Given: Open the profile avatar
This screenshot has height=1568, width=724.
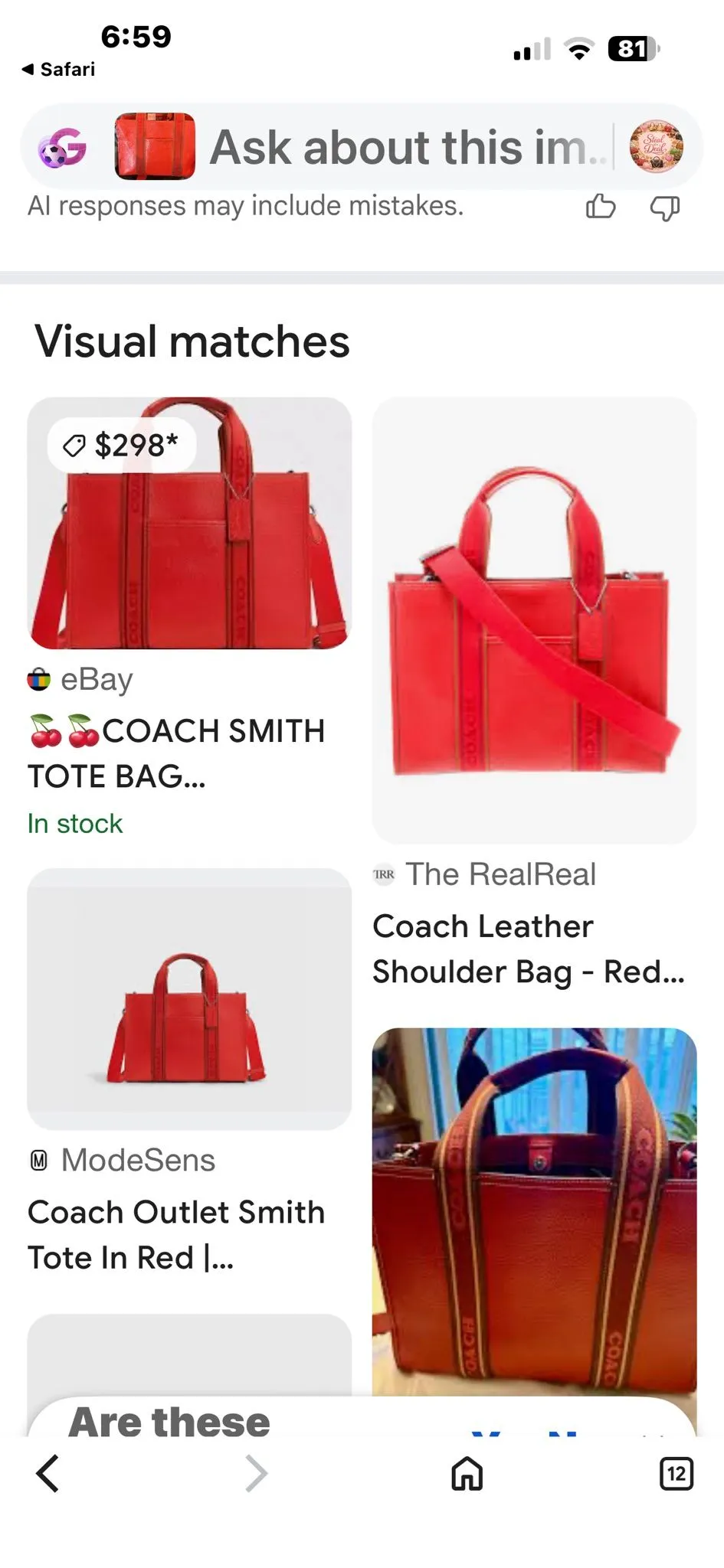Looking at the screenshot, I should [x=656, y=146].
